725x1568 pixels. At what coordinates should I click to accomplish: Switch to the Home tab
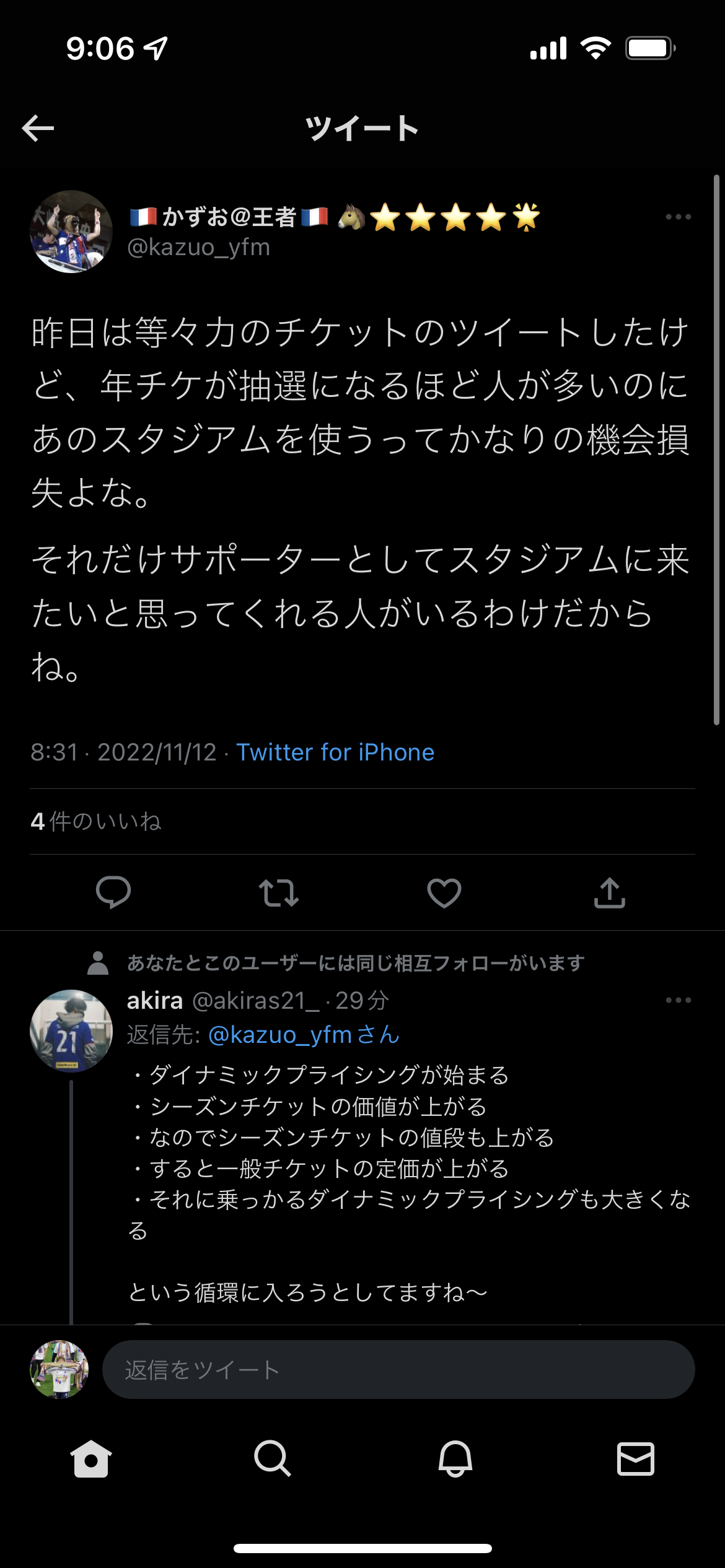[x=91, y=1459]
